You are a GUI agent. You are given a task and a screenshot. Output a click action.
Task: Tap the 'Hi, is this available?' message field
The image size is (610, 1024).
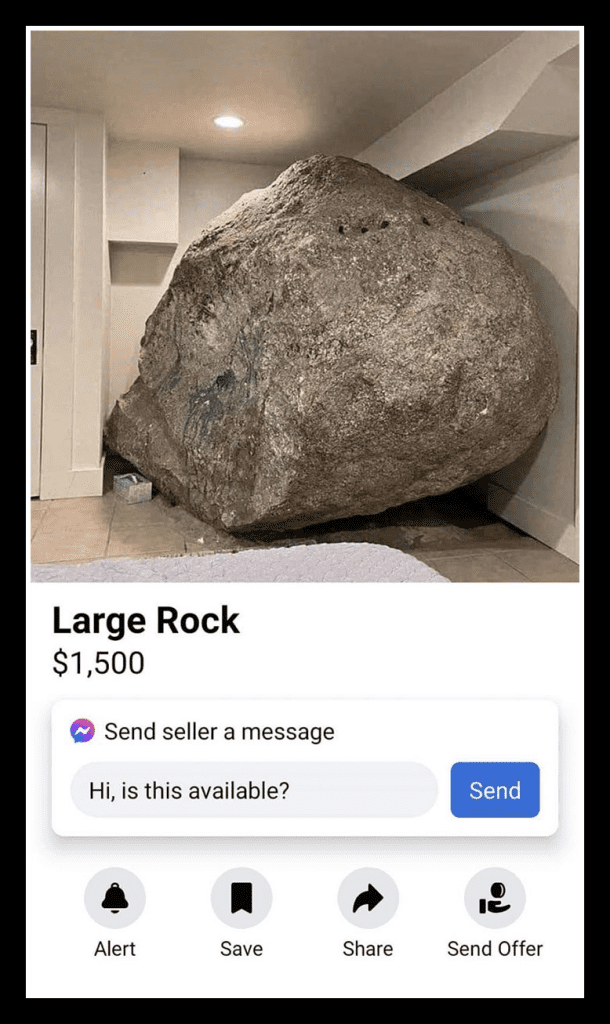pos(253,790)
